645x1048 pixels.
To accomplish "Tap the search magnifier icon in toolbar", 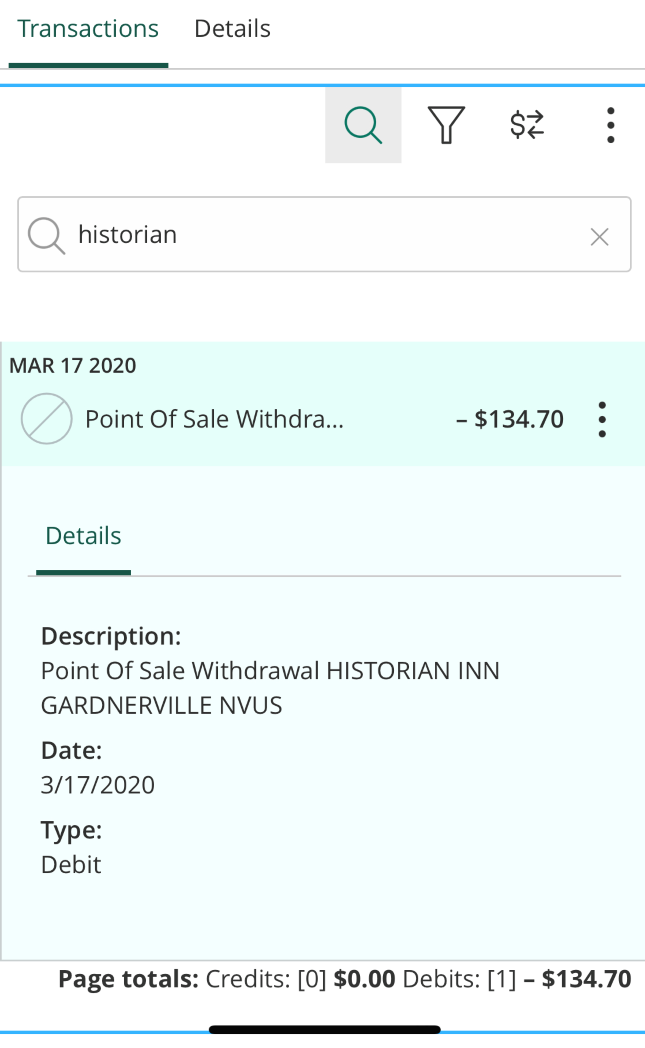I will (363, 125).
